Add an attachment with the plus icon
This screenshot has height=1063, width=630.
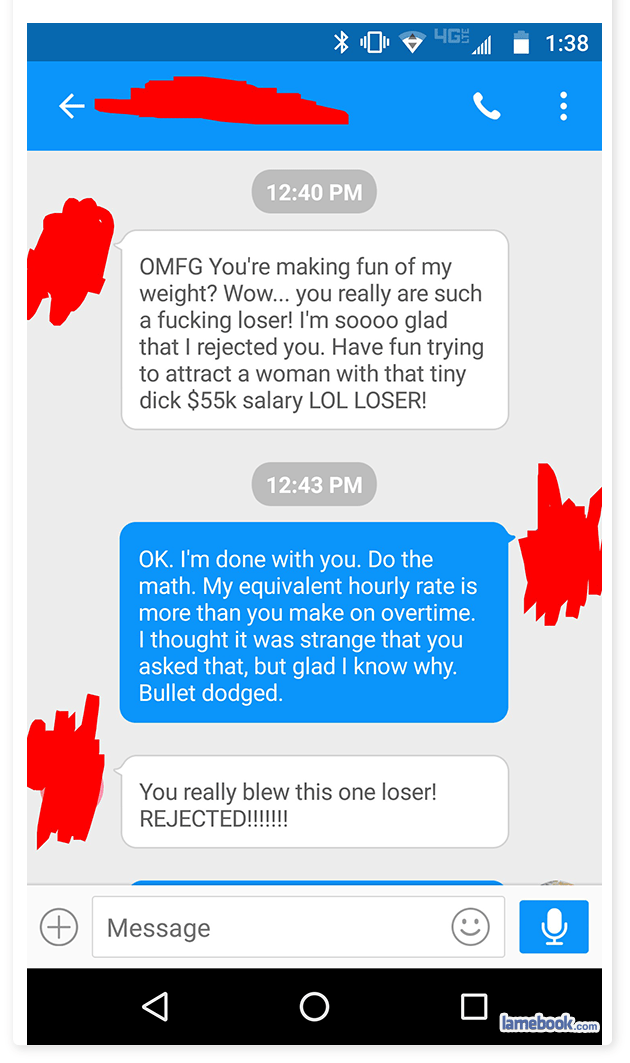(59, 927)
